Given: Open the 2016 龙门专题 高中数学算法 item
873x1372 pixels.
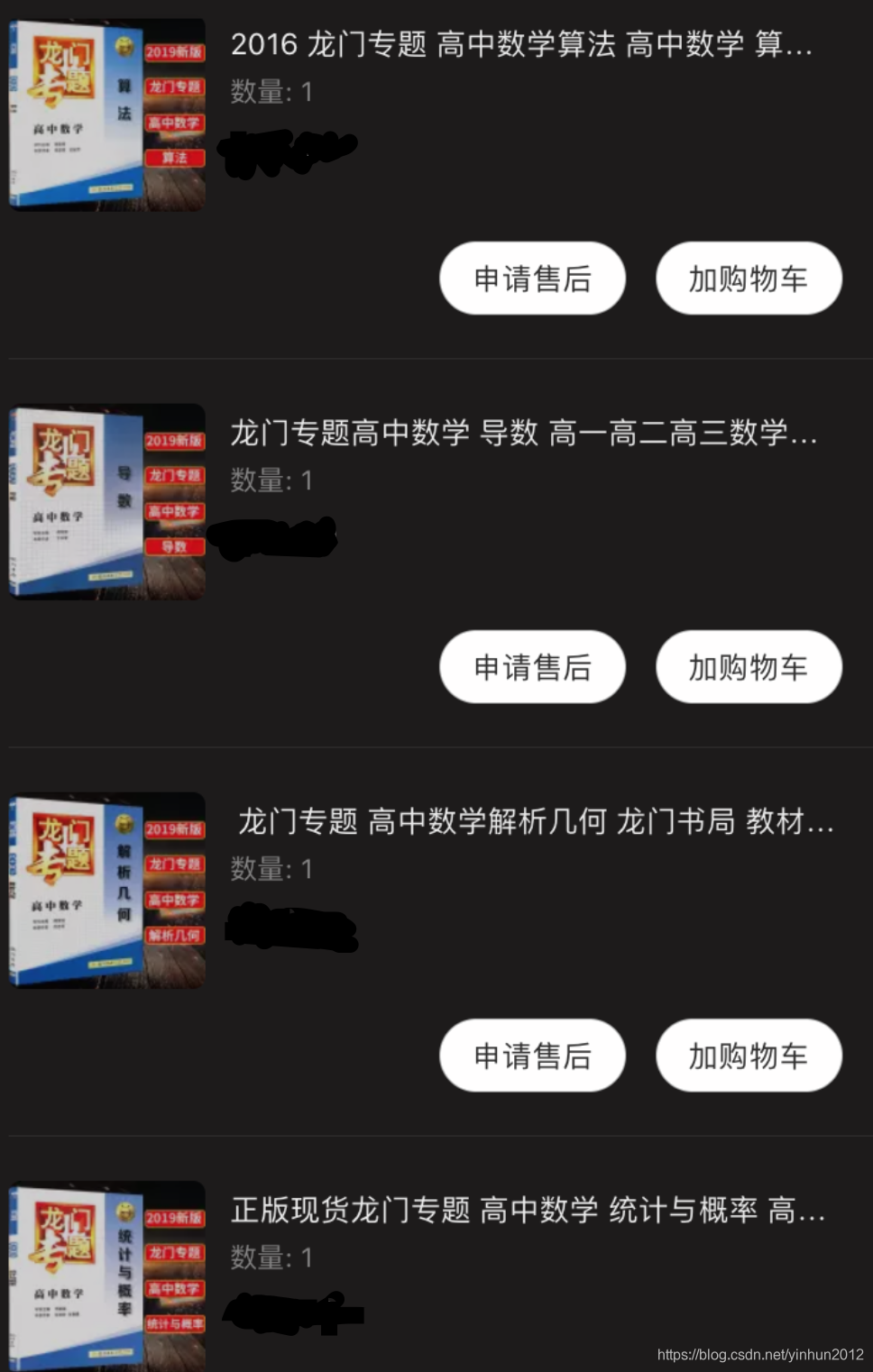Looking at the screenshot, I should coord(521,44).
